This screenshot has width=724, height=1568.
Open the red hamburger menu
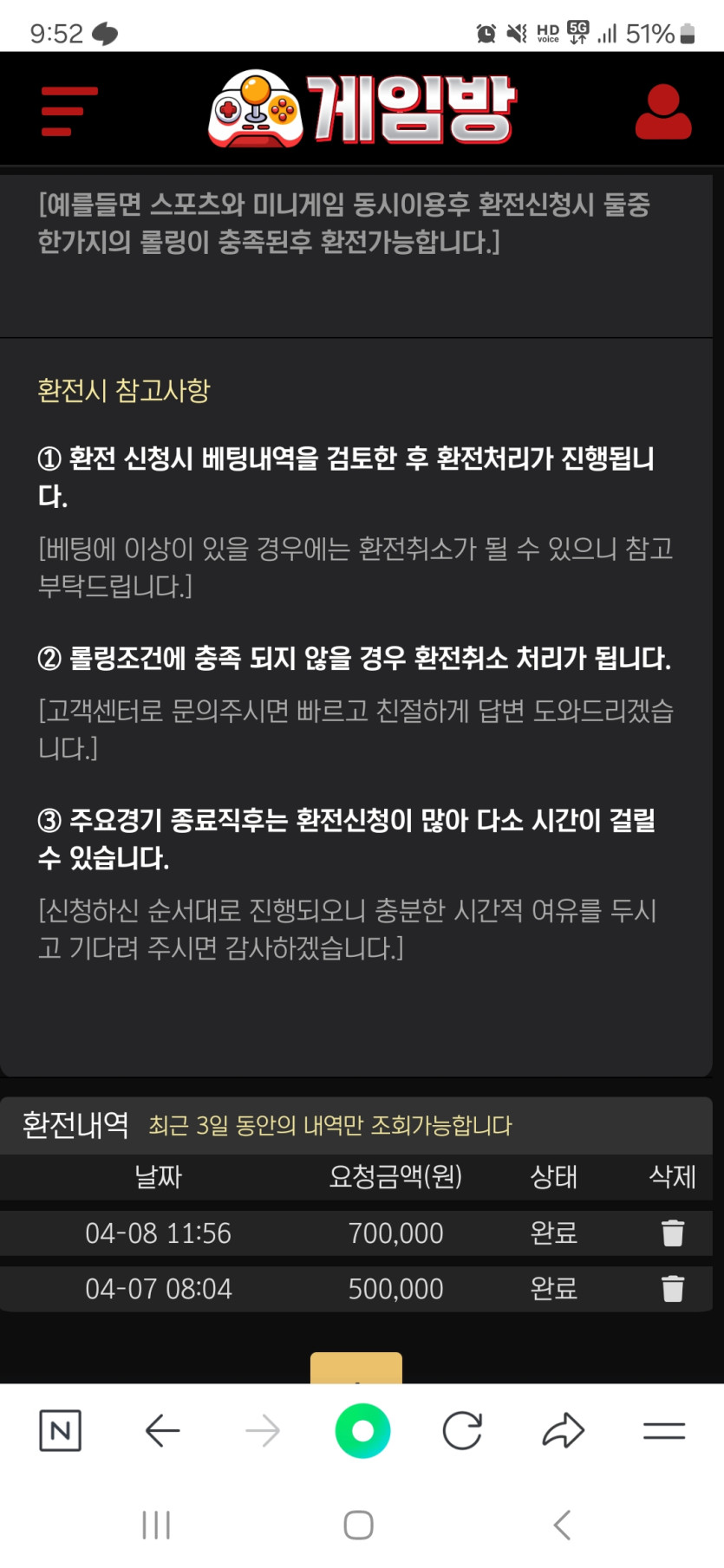69,111
